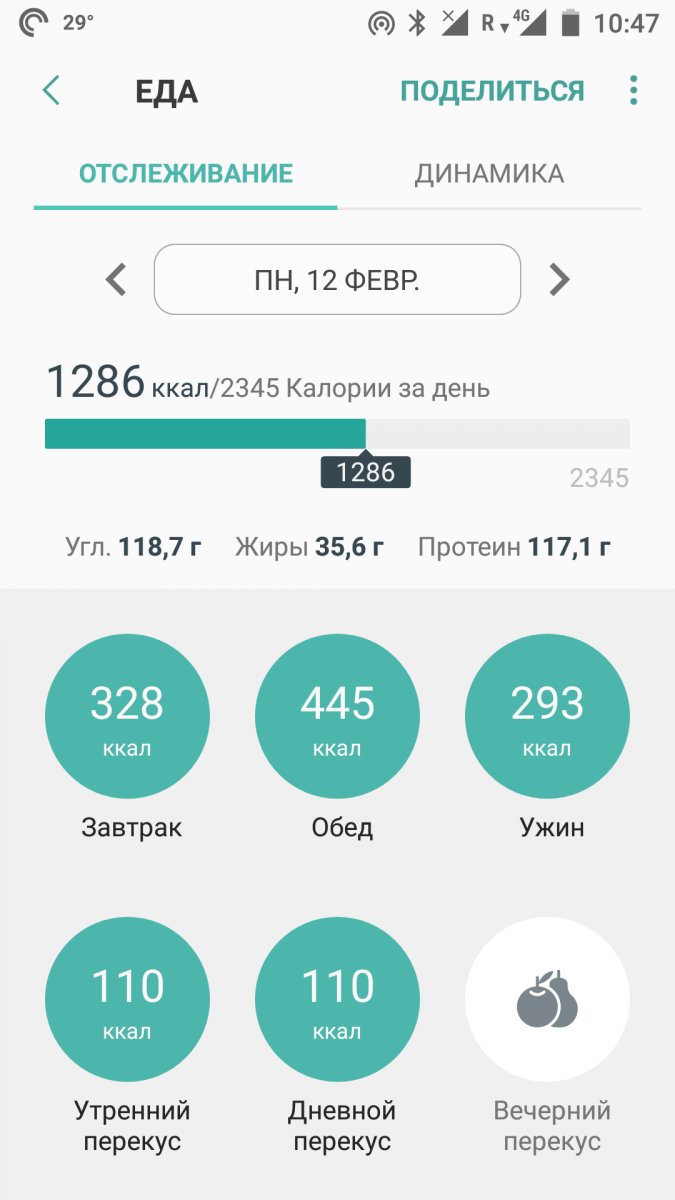Switch to the Отслеживание tab
The width and height of the screenshot is (675, 1200).
pyautogui.click(x=186, y=174)
